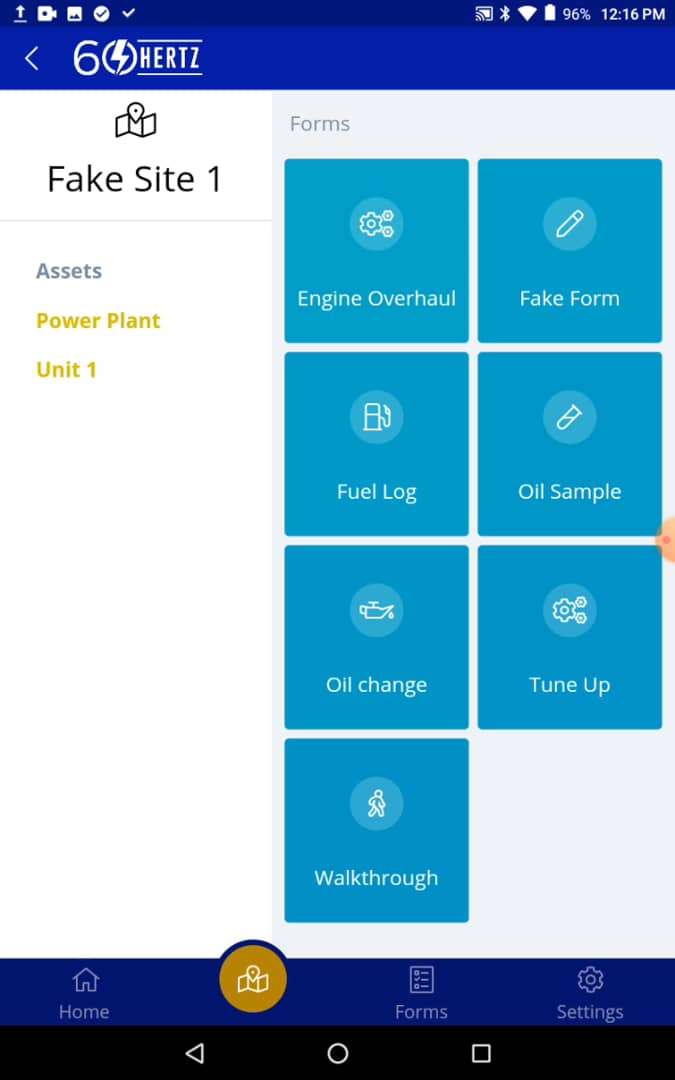This screenshot has width=675, height=1080.
Task: Open the Walkthrough form
Action: 376,831
